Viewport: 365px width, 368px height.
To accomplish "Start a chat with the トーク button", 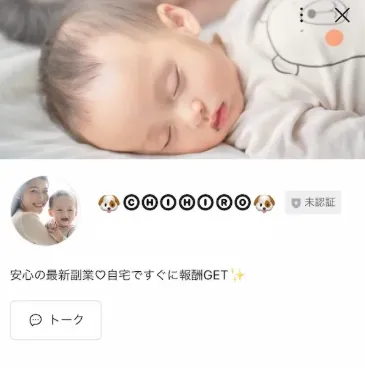I will pyautogui.click(x=56, y=320).
